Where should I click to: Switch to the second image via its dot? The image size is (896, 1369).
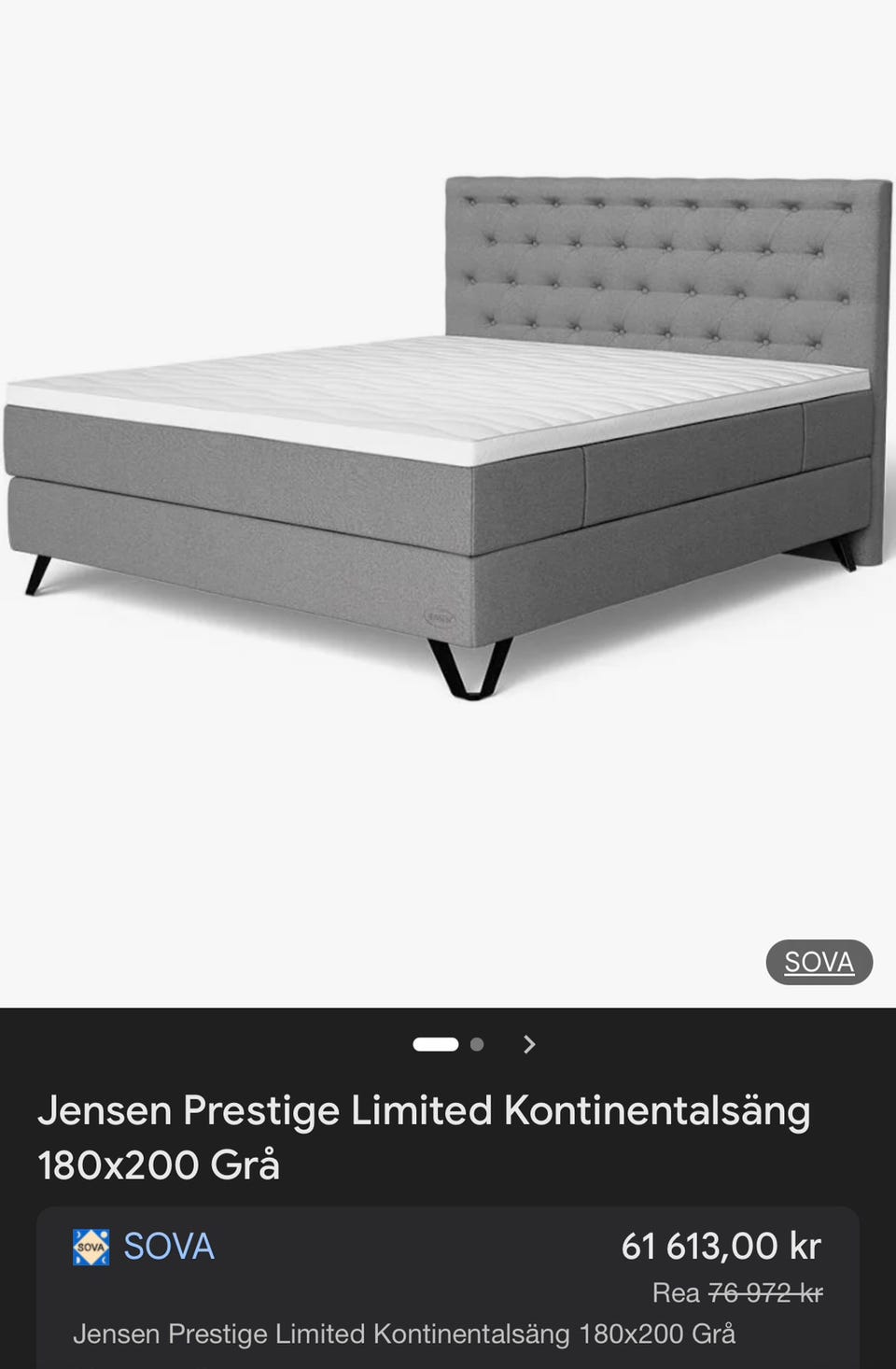478,1044
